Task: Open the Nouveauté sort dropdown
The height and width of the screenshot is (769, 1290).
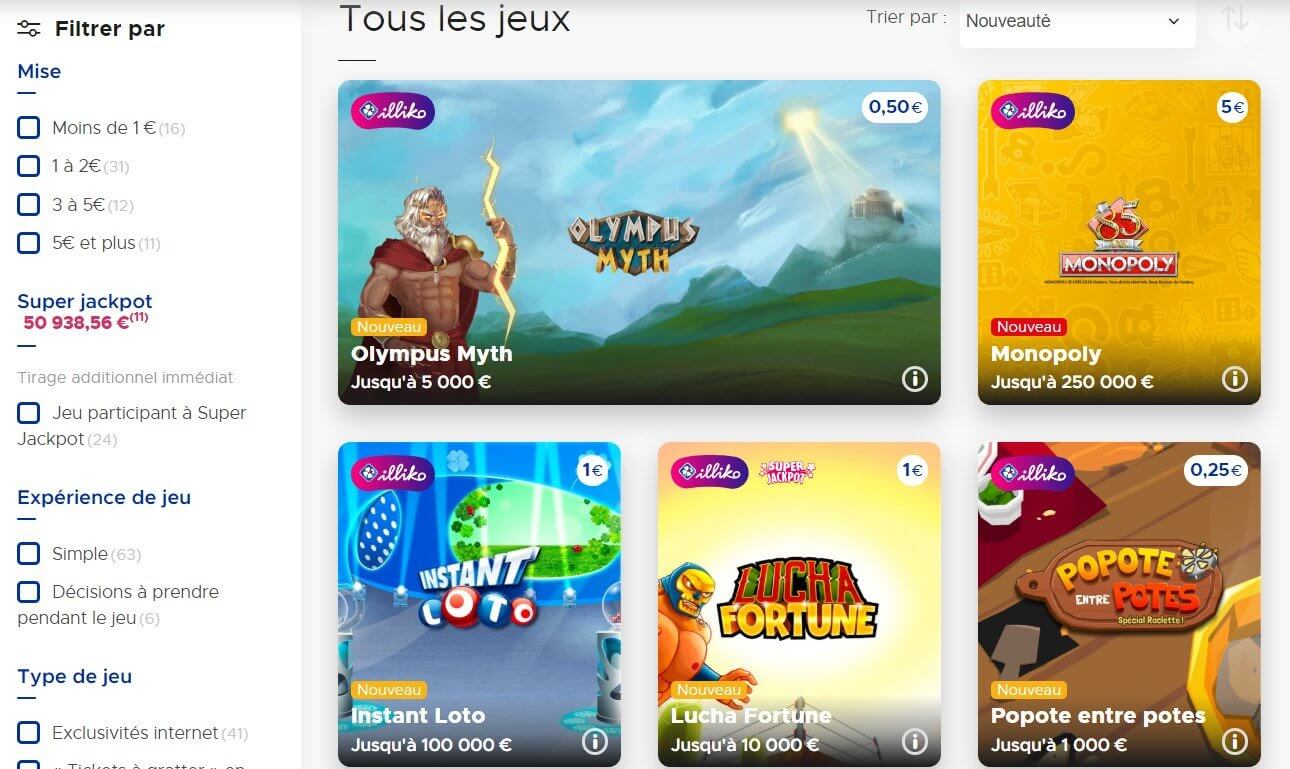Action: pos(1076,21)
